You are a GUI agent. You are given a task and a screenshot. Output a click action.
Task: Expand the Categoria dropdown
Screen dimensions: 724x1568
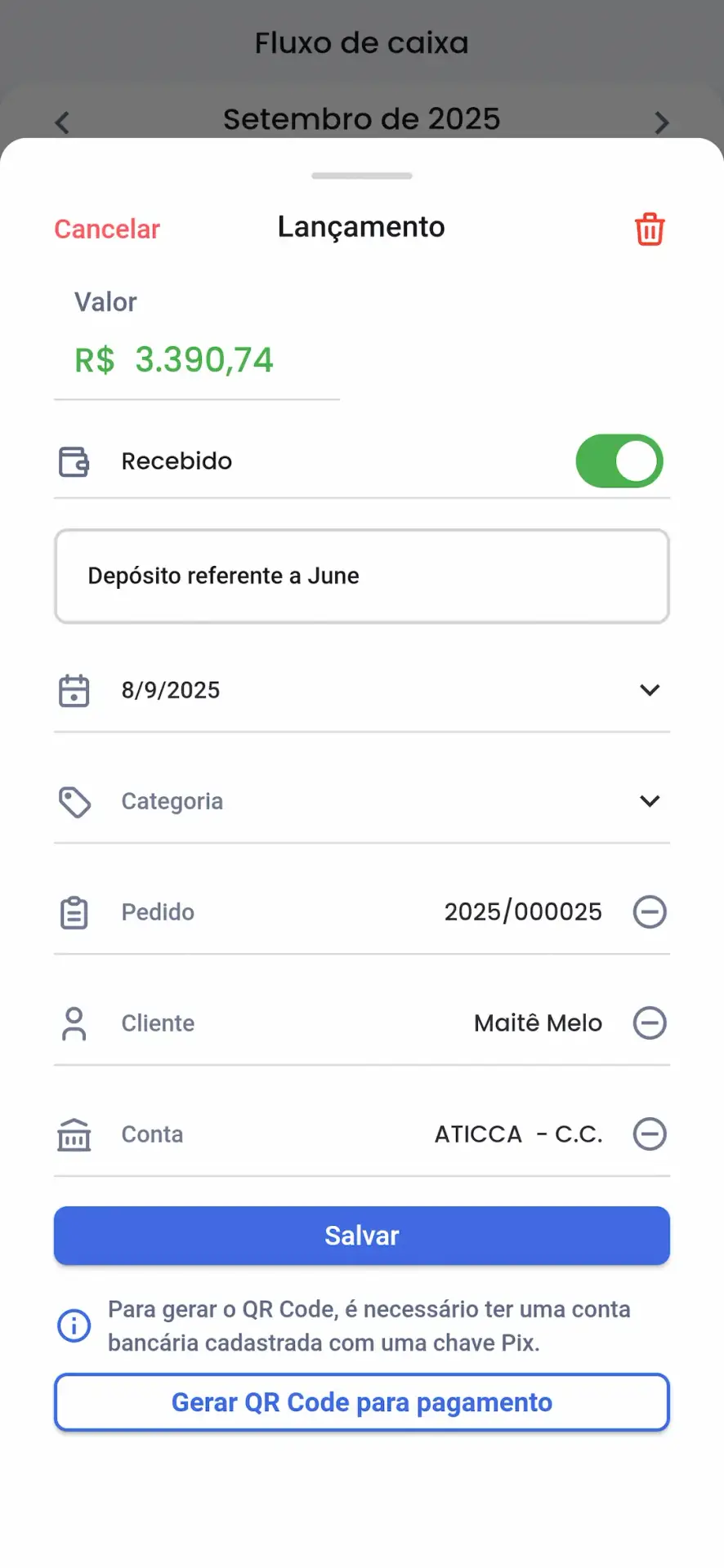pos(362,801)
